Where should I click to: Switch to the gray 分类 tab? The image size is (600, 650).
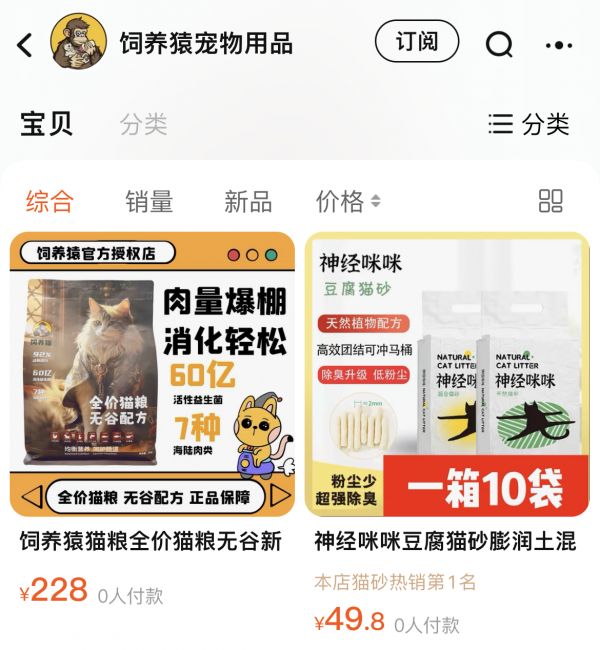(143, 124)
